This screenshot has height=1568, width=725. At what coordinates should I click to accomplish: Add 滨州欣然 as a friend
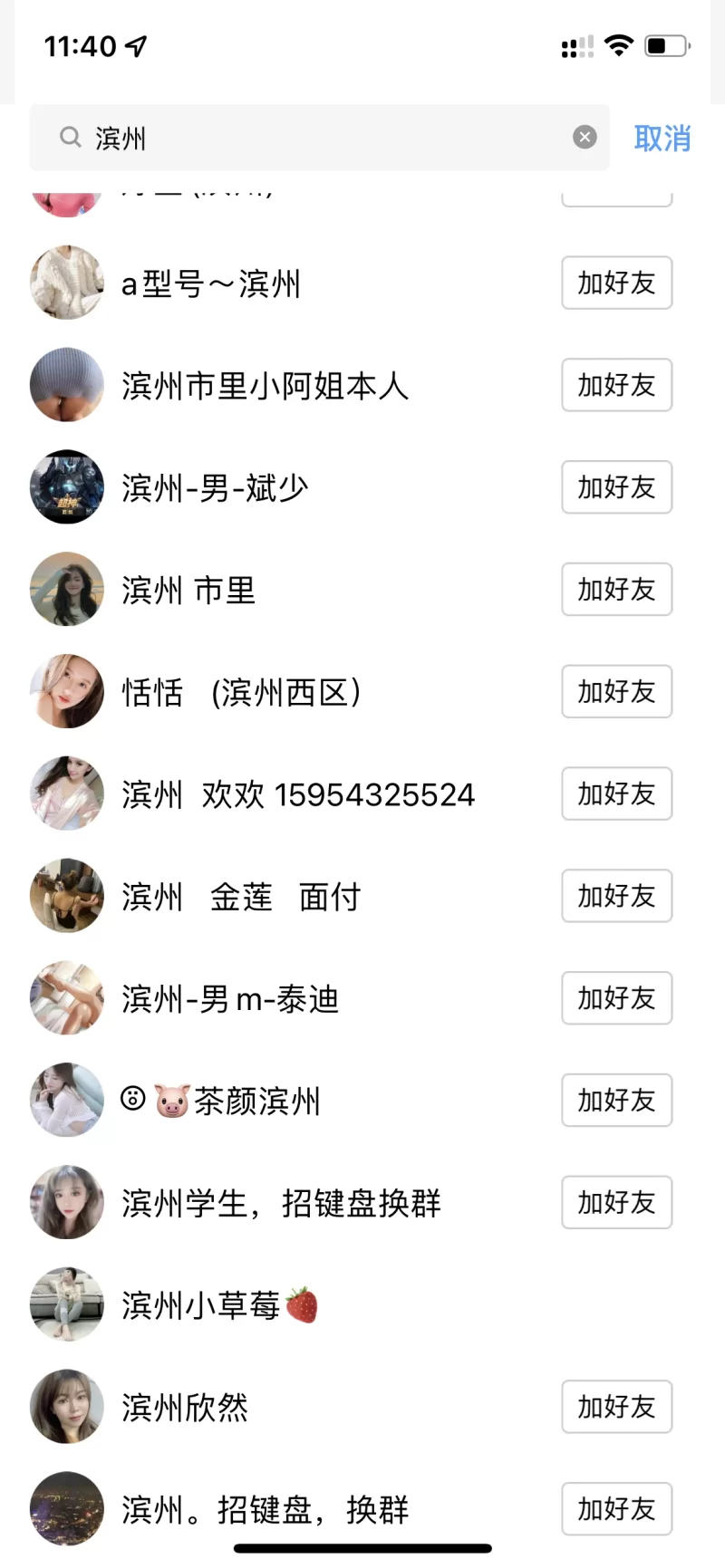click(616, 1409)
